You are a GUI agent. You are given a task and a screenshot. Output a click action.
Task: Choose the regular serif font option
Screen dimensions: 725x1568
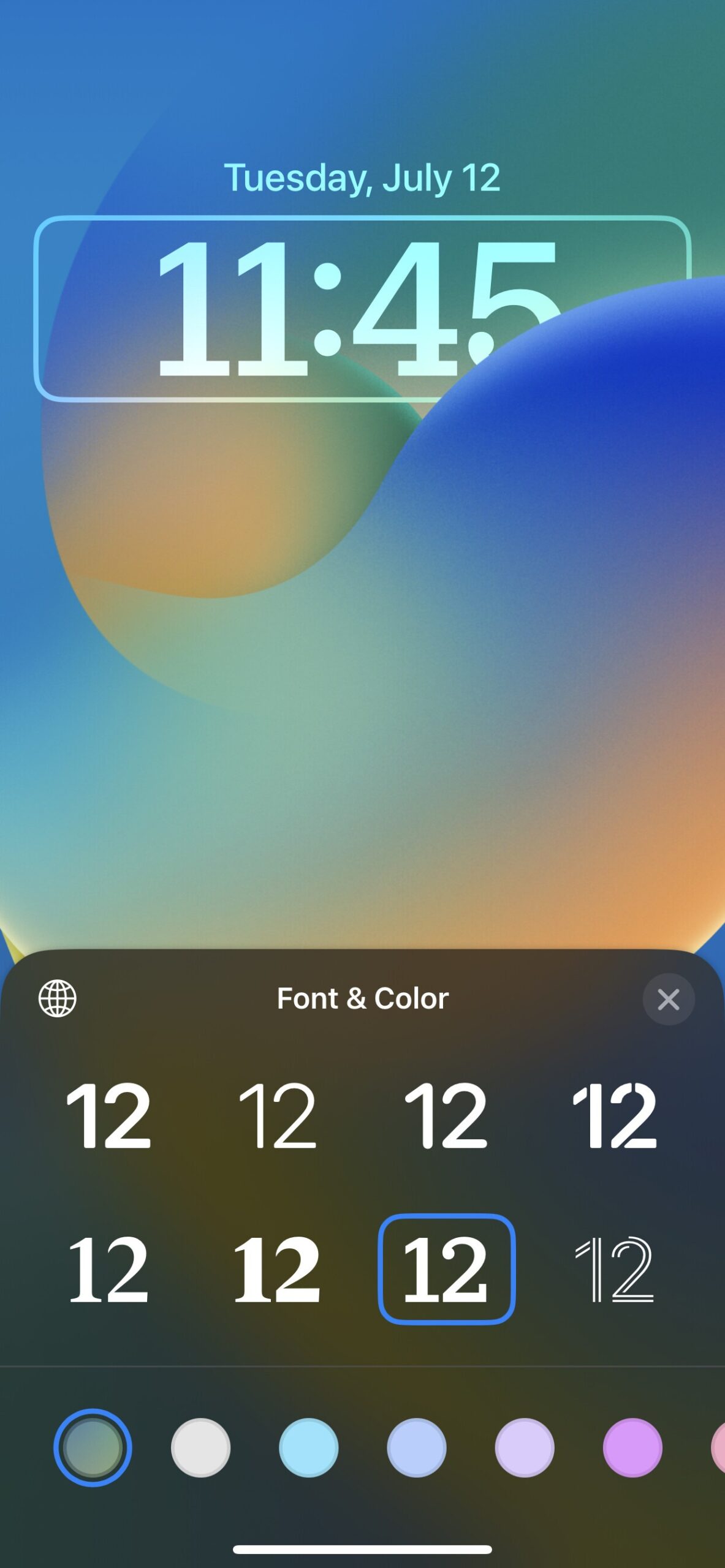108,1268
